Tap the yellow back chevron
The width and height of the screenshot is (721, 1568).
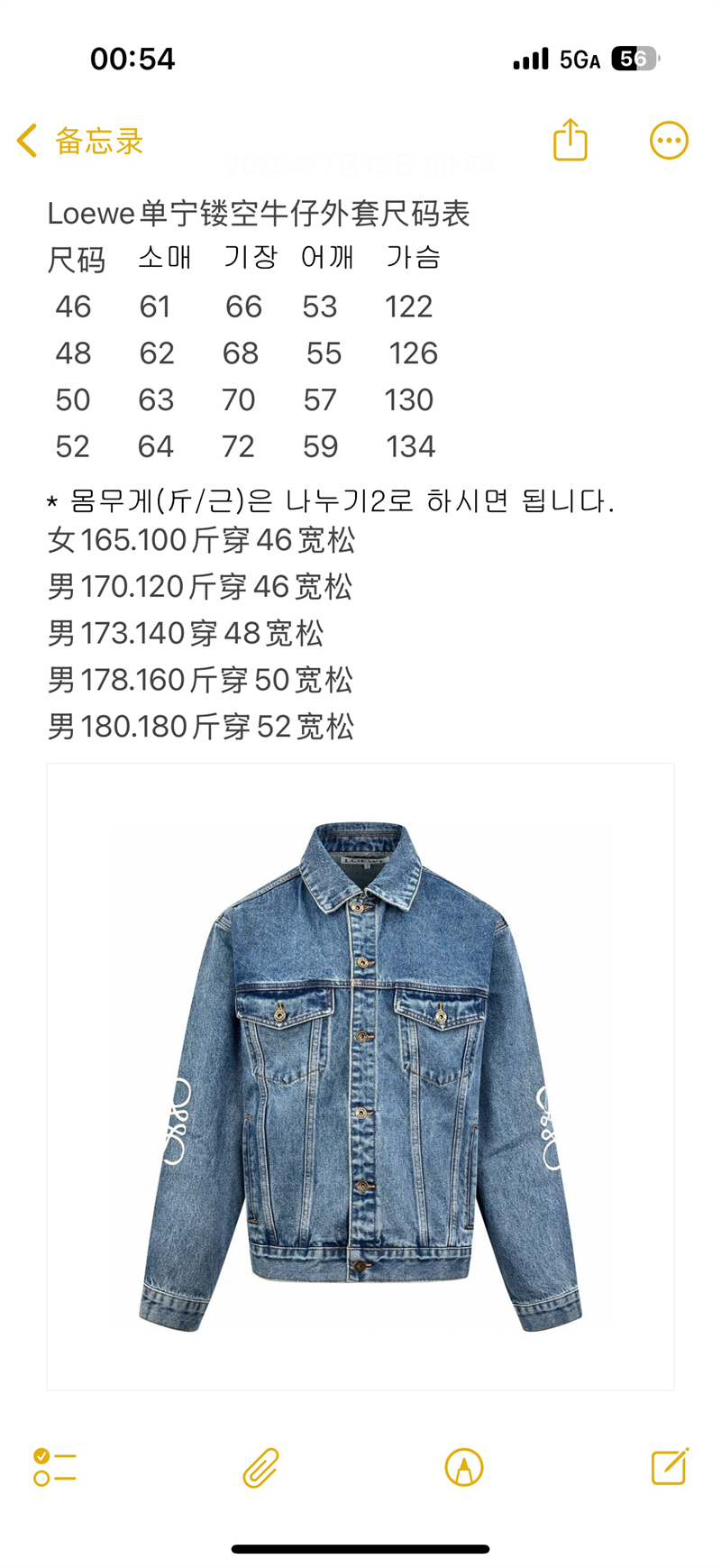tap(26, 141)
